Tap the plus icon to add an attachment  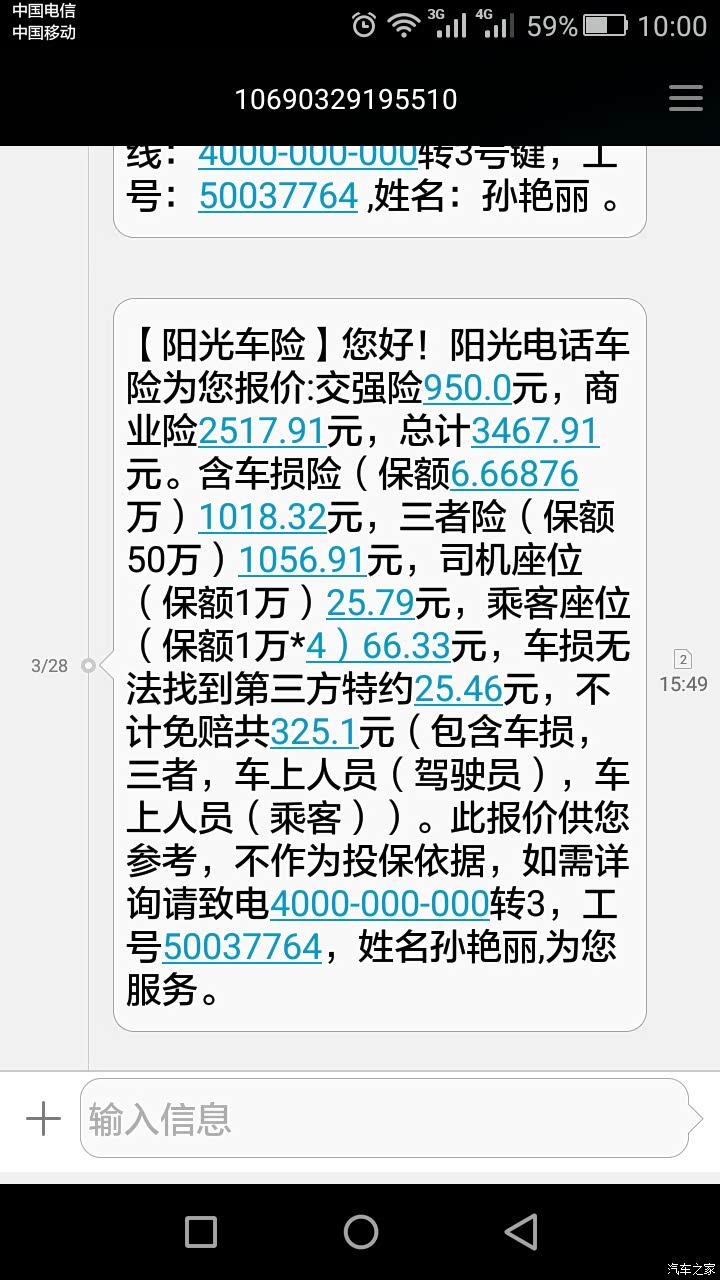point(42,1117)
